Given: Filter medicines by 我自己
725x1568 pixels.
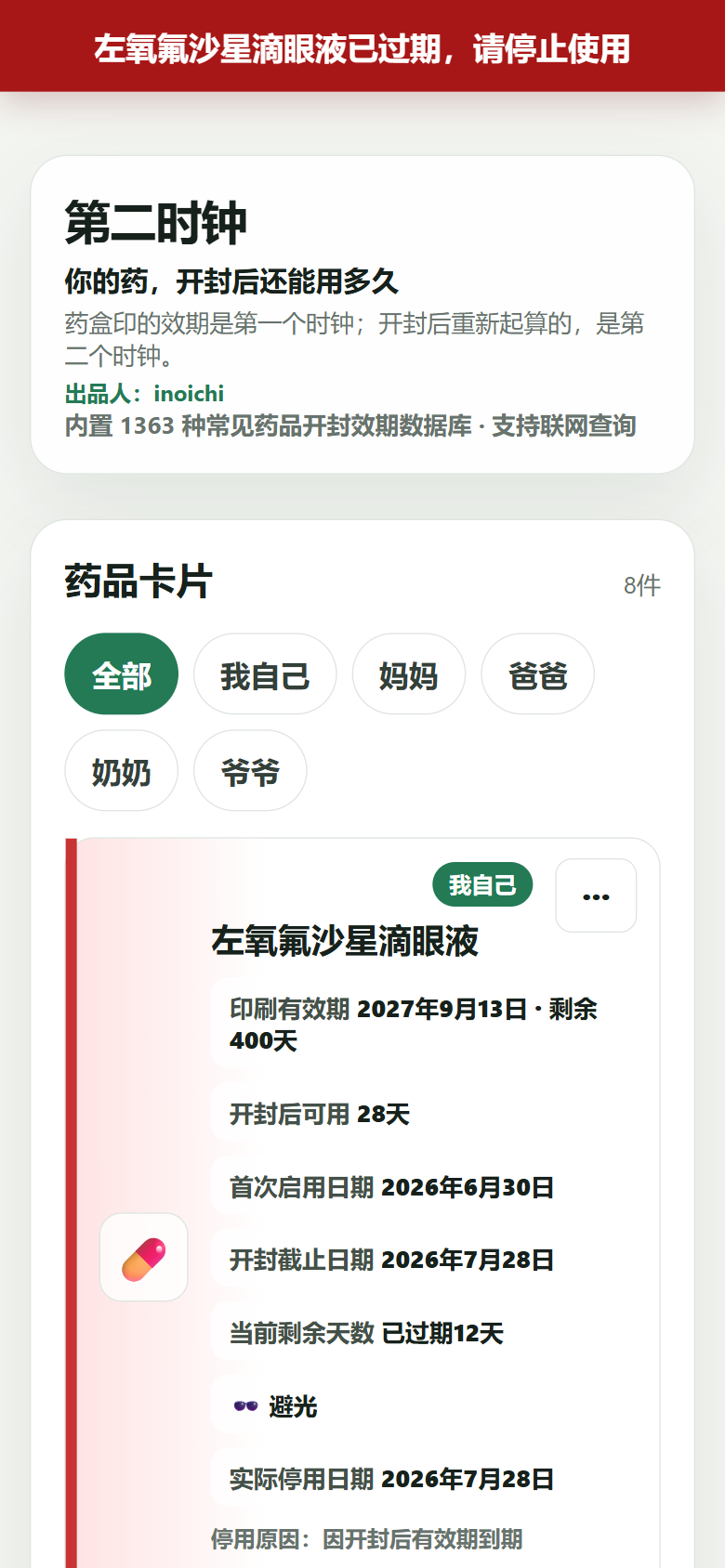Looking at the screenshot, I should [x=265, y=674].
